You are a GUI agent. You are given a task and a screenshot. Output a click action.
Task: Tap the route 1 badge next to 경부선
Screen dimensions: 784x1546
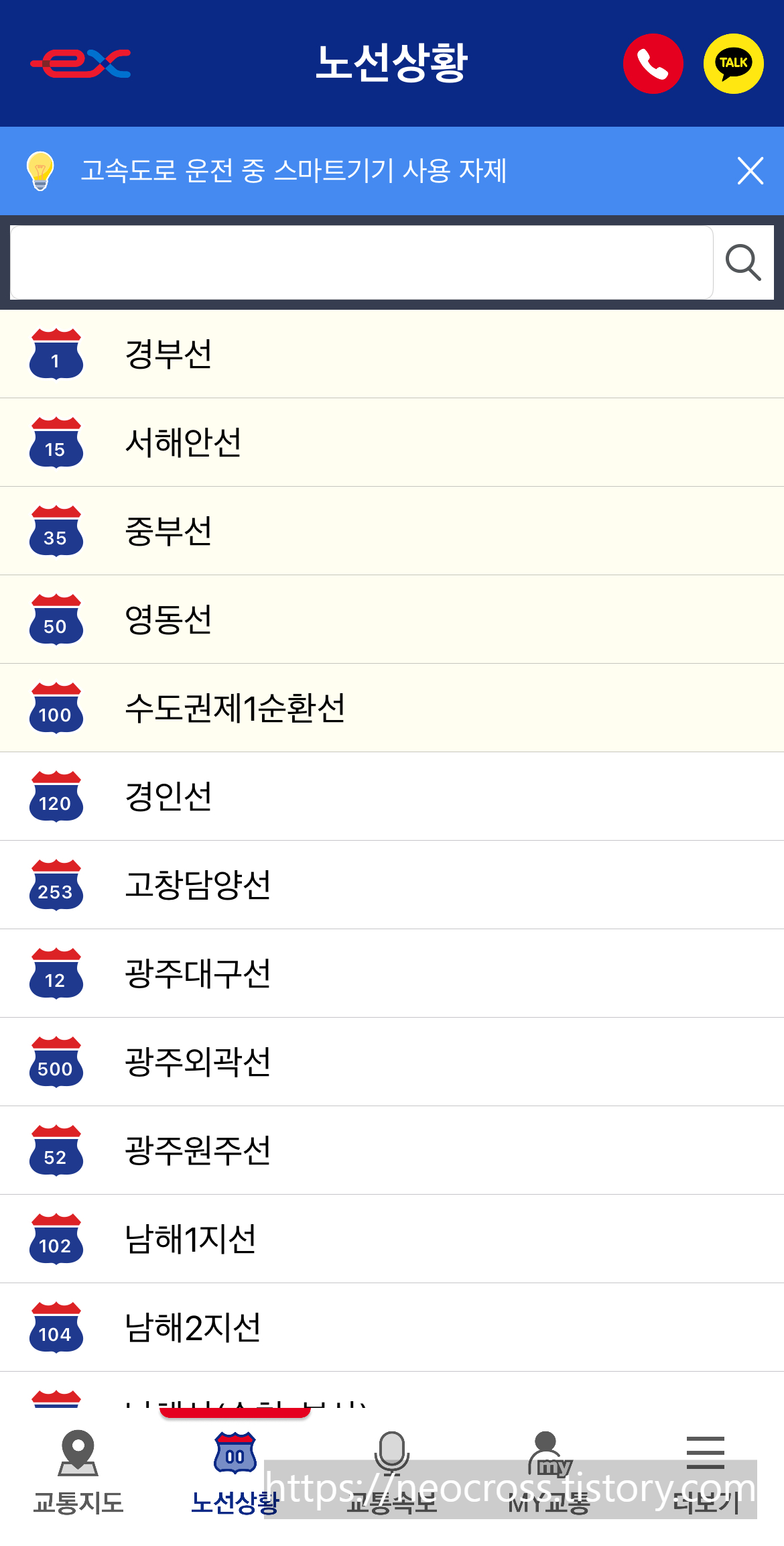tap(56, 355)
